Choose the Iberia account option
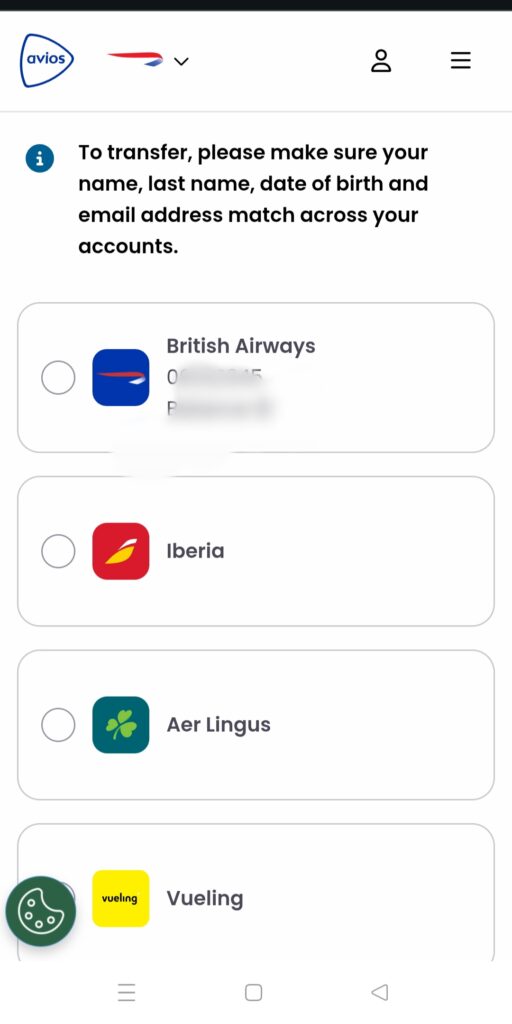The image size is (512, 1024). point(256,551)
